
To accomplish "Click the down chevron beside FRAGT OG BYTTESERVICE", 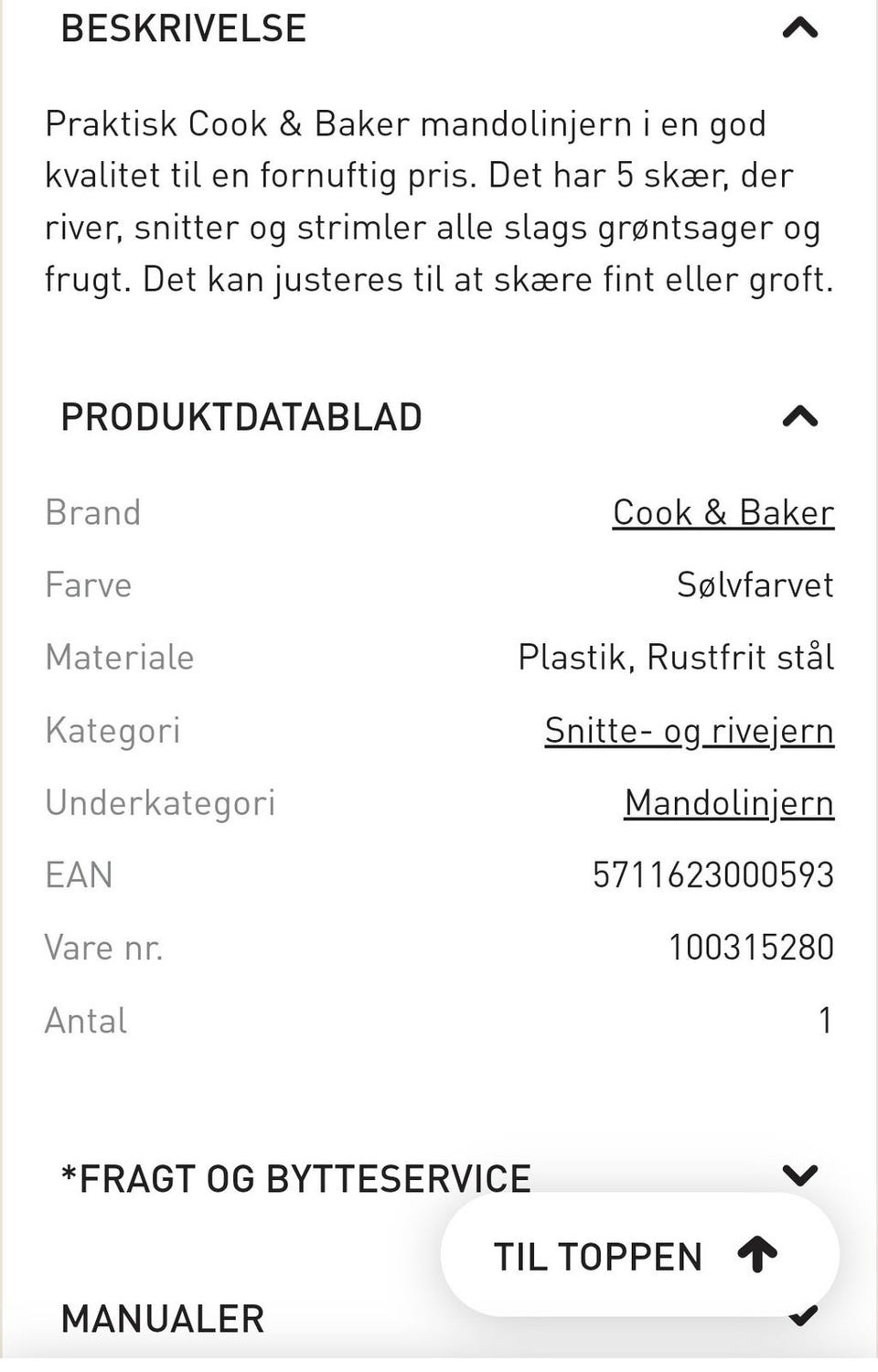I will 801,1177.
